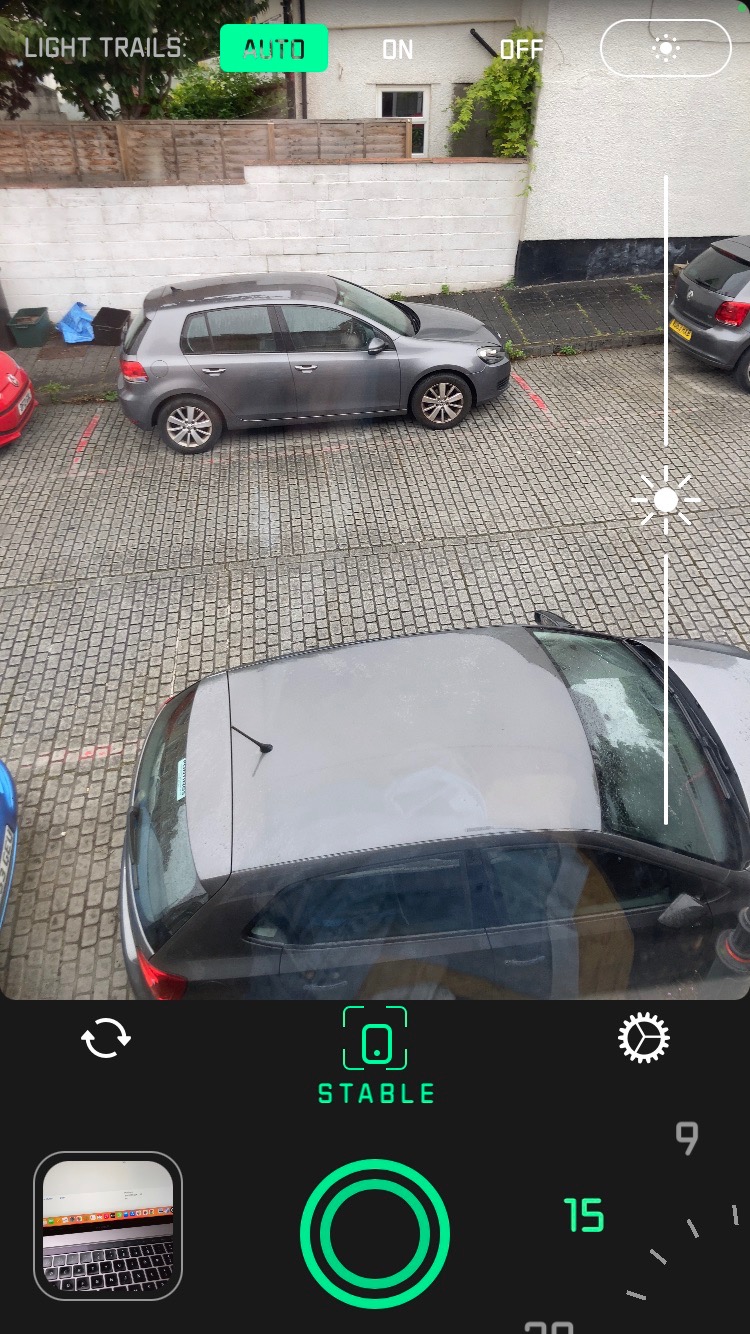Take a photo with the green shutter
750x1334 pixels.
coord(375,1233)
